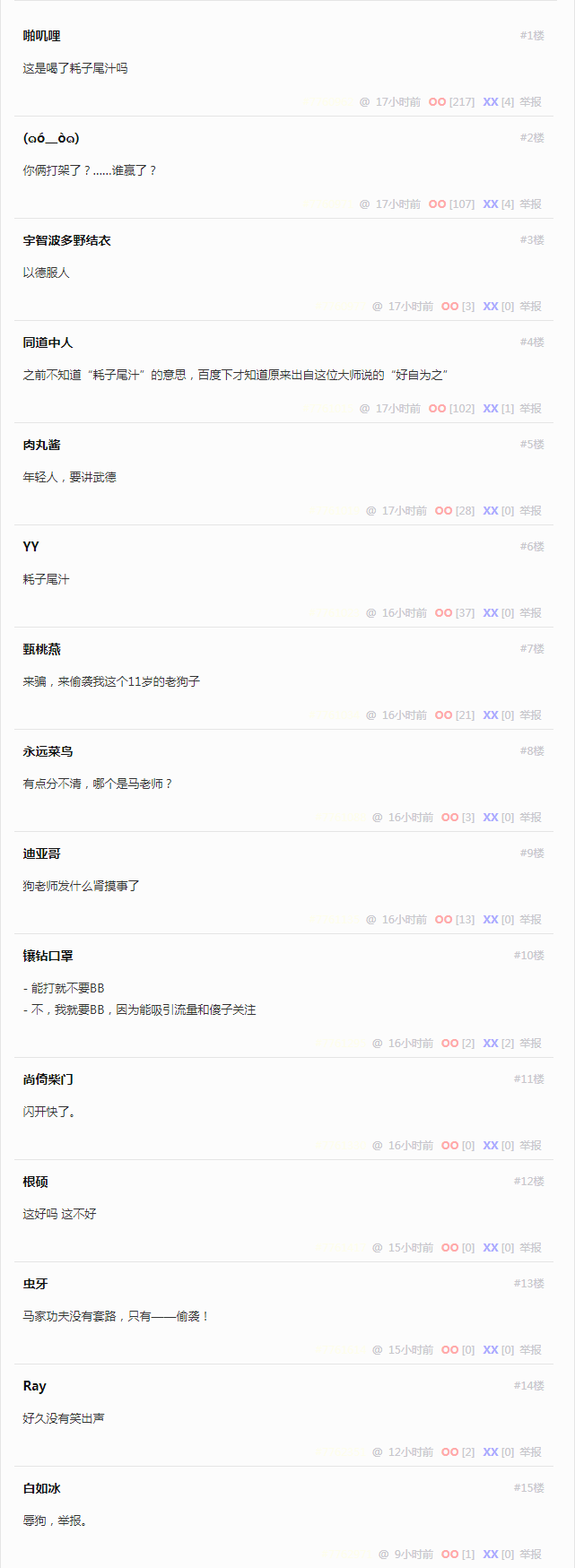Reply with @ to Ray's comment
The image size is (575, 1568).
378,1452
